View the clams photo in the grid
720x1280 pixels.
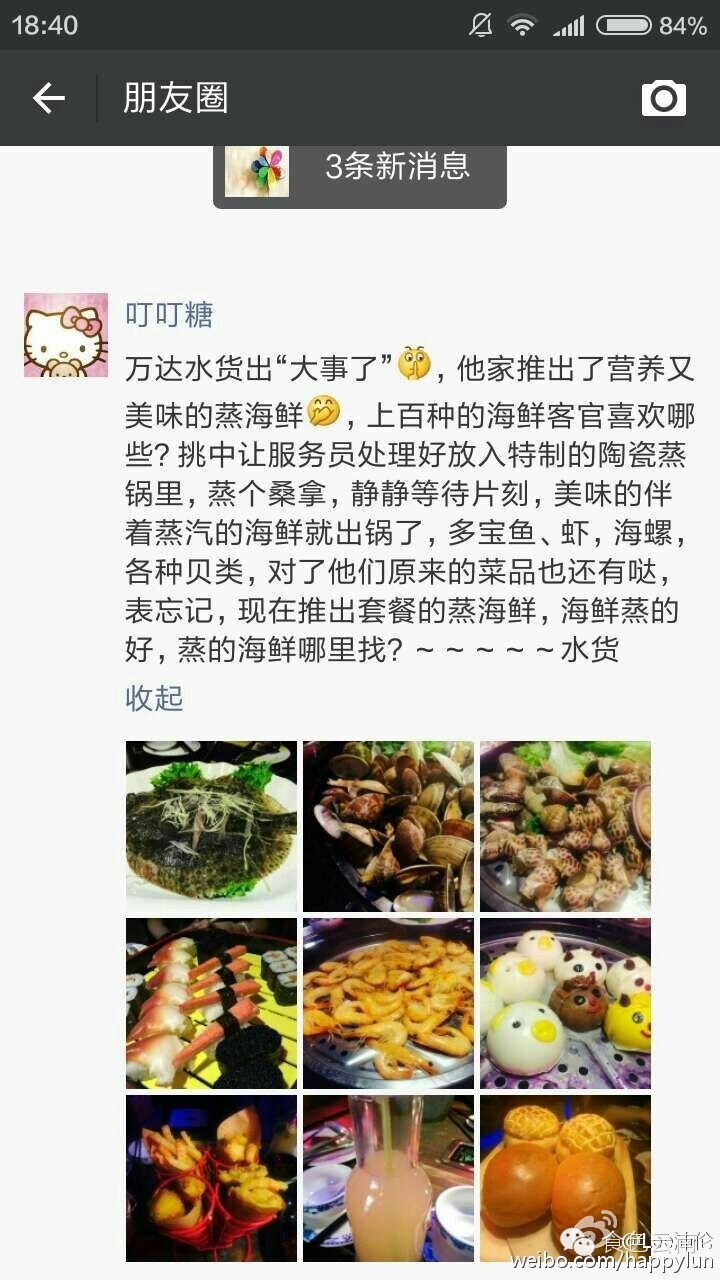[387, 826]
